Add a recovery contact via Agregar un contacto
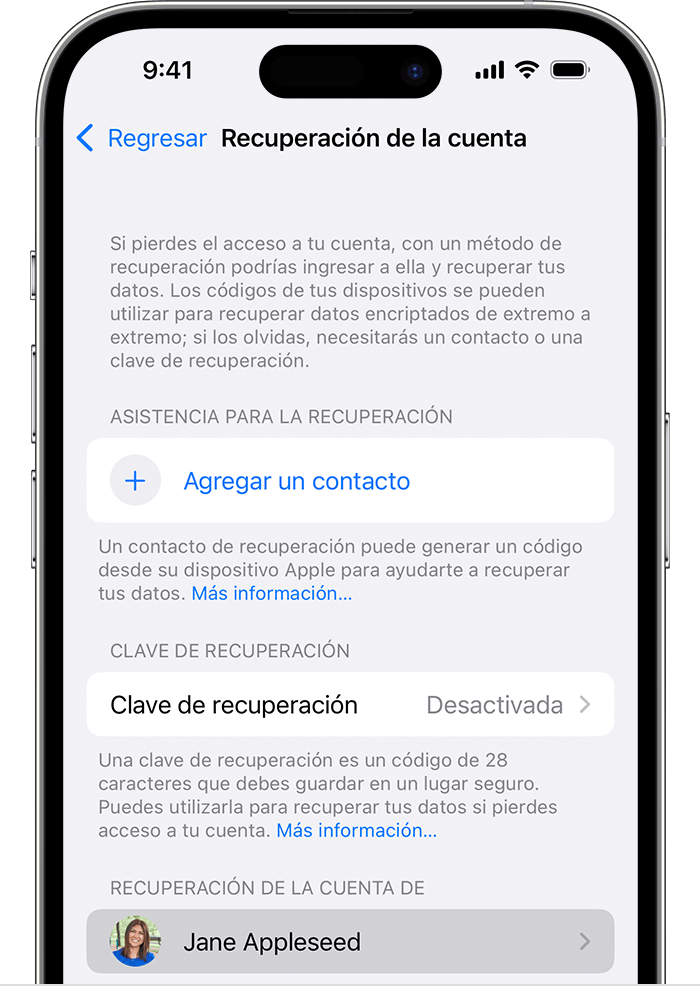Screen dimensions: 700x986 [296, 481]
